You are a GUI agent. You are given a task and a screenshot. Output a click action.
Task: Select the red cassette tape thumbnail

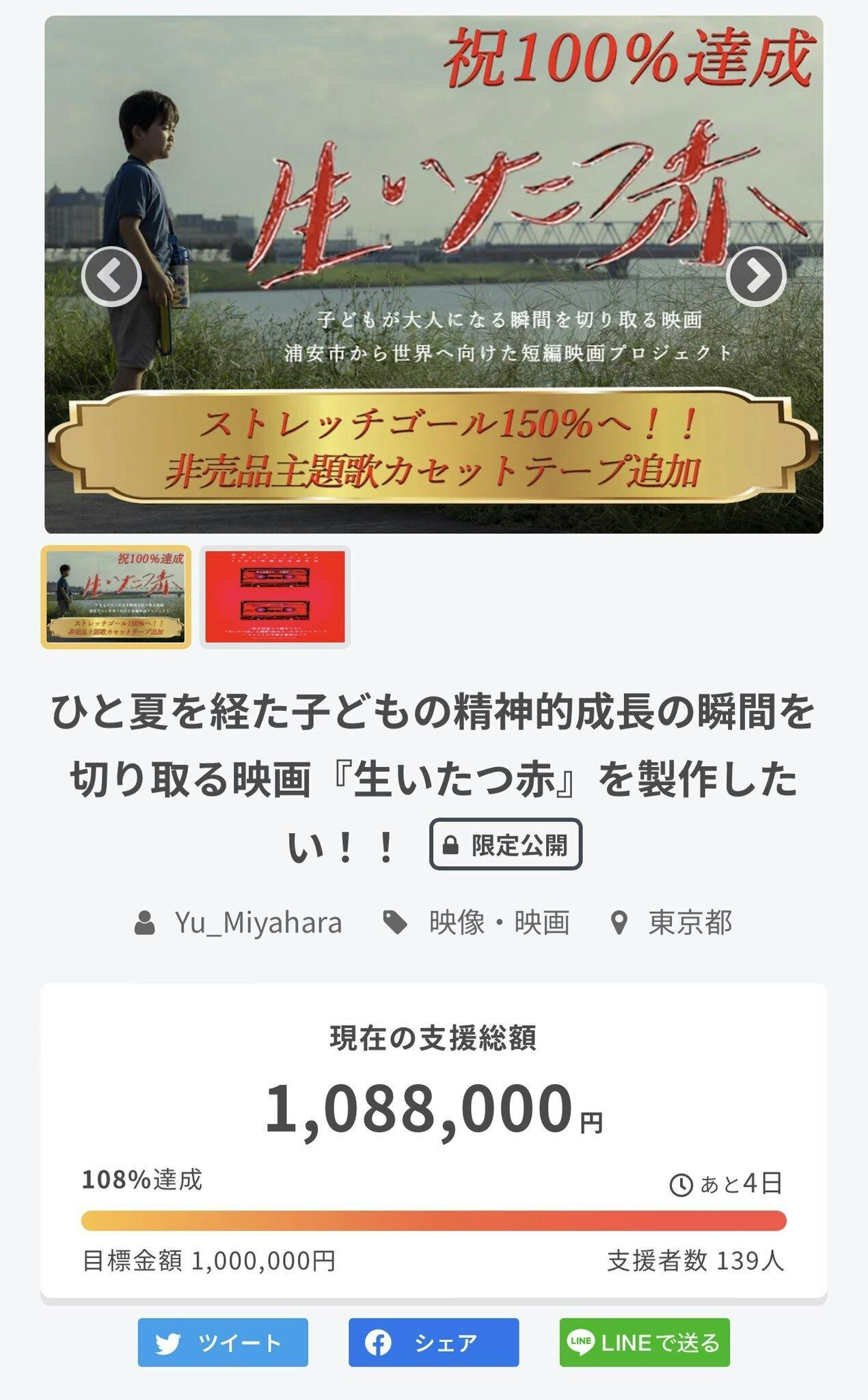(275, 597)
